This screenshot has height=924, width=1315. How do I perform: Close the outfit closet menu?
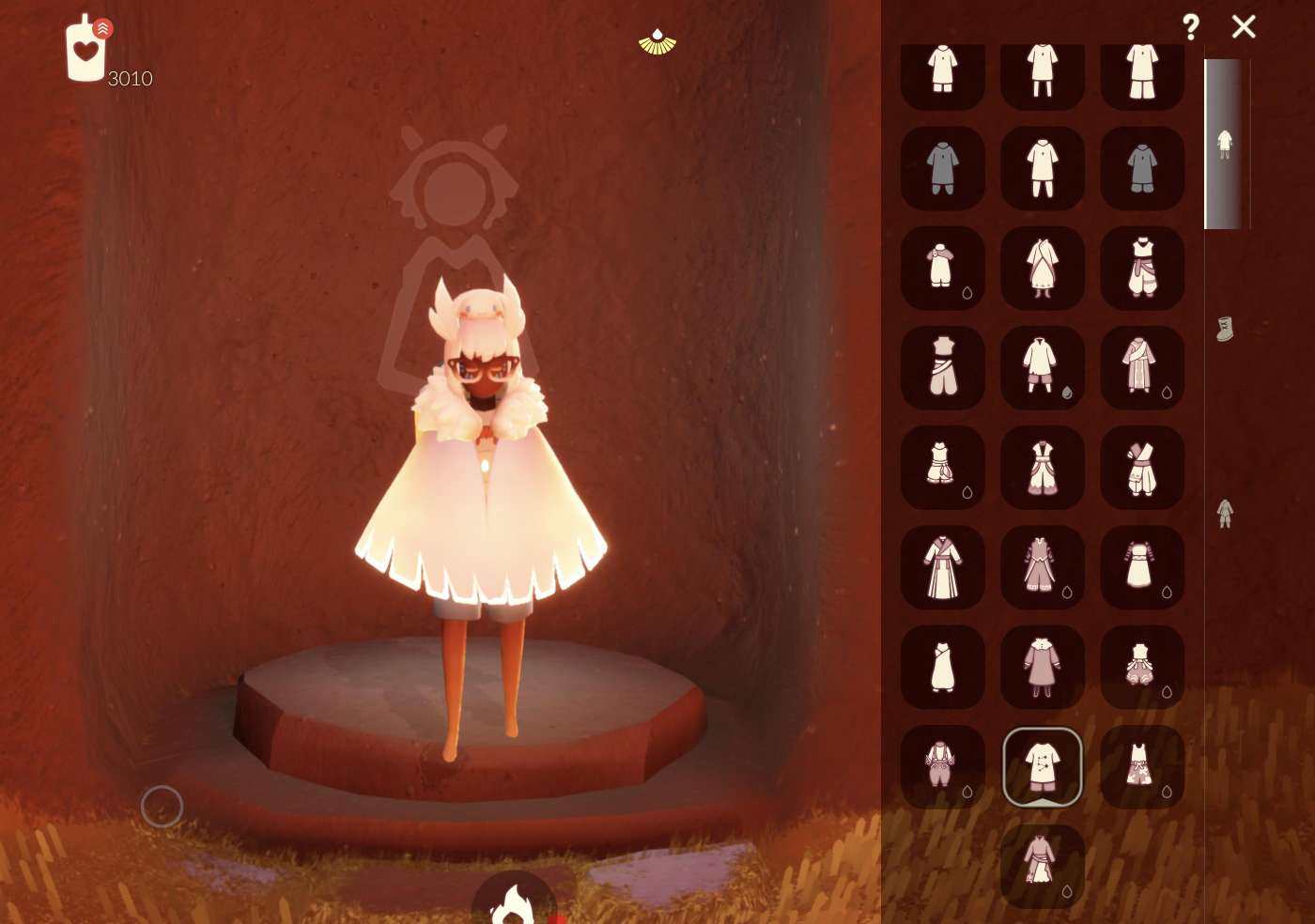point(1244,27)
